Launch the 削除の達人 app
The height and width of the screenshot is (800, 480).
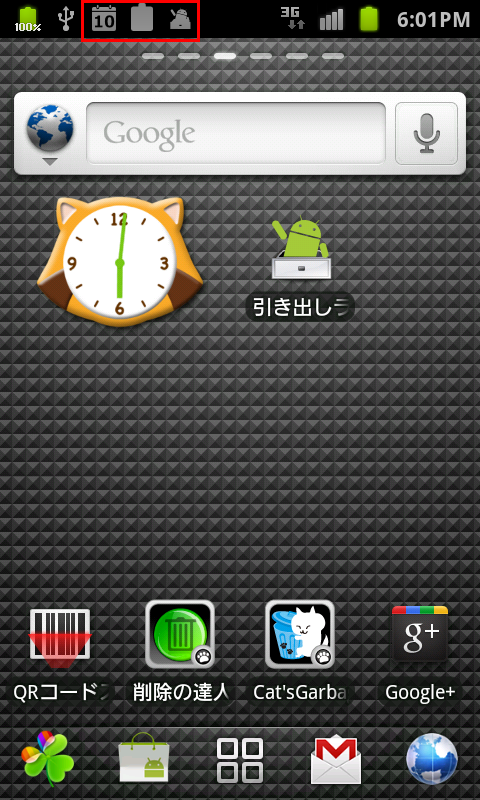180,653
